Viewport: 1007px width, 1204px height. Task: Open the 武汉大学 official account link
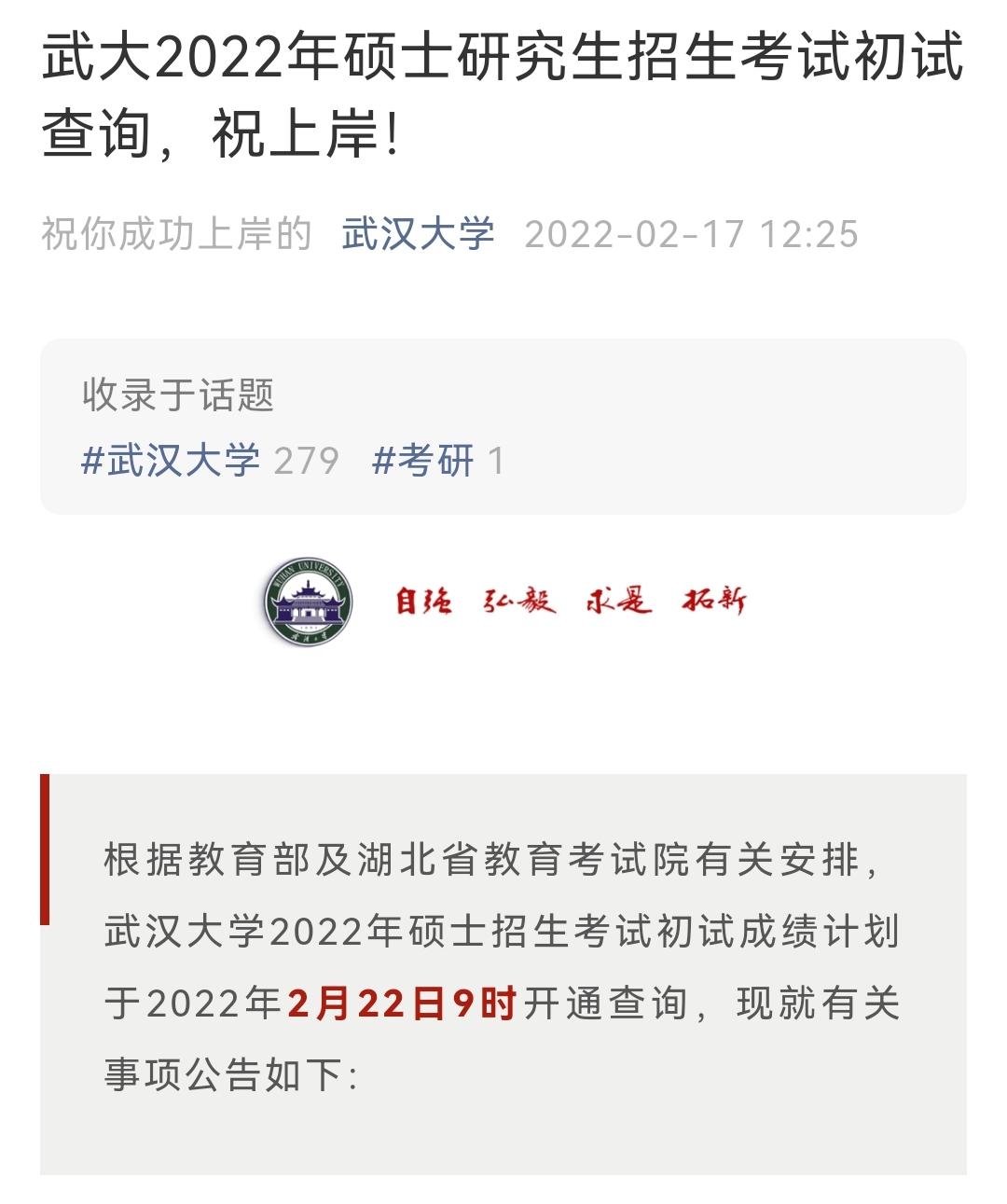(x=418, y=233)
